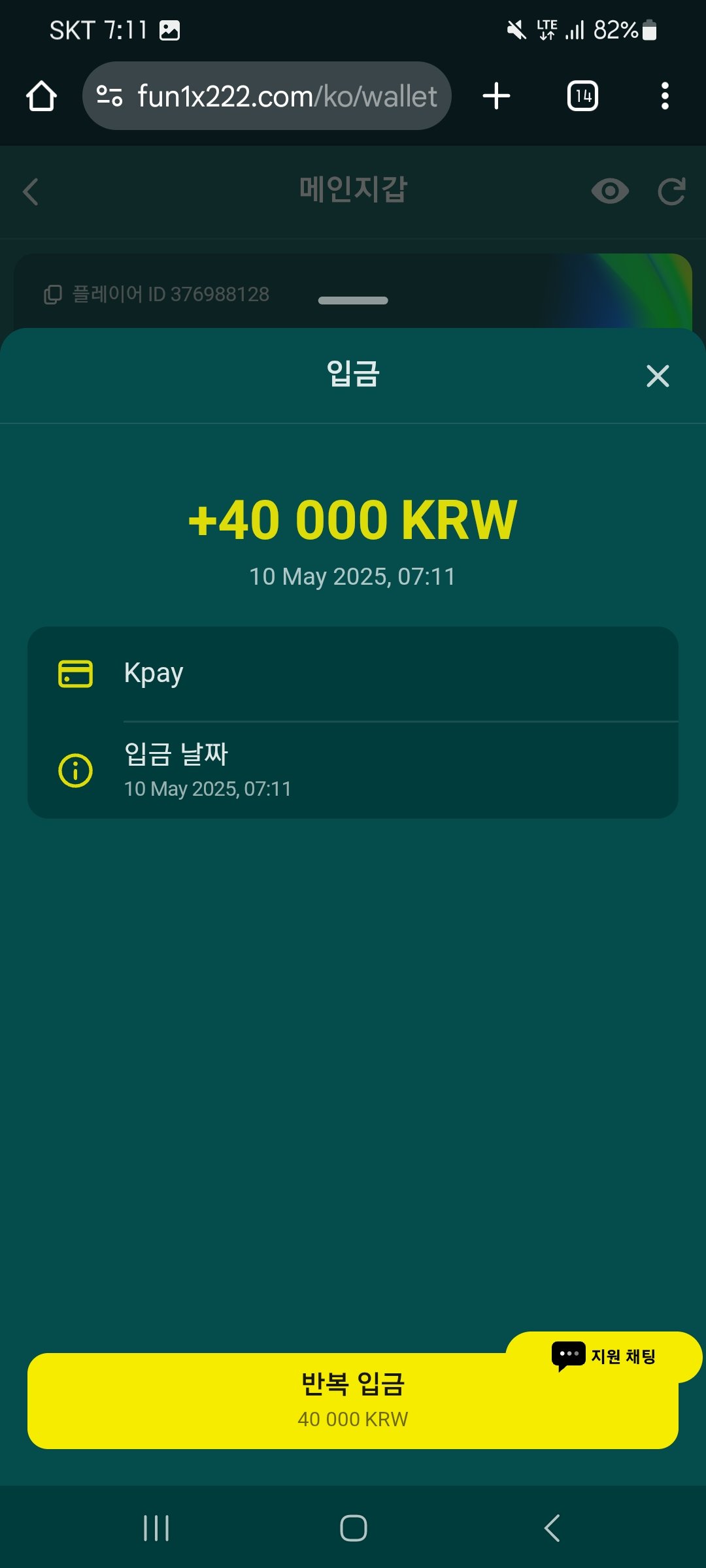Open the browser overflow menu
Image resolution: width=706 pixels, height=1568 pixels.
(665, 97)
